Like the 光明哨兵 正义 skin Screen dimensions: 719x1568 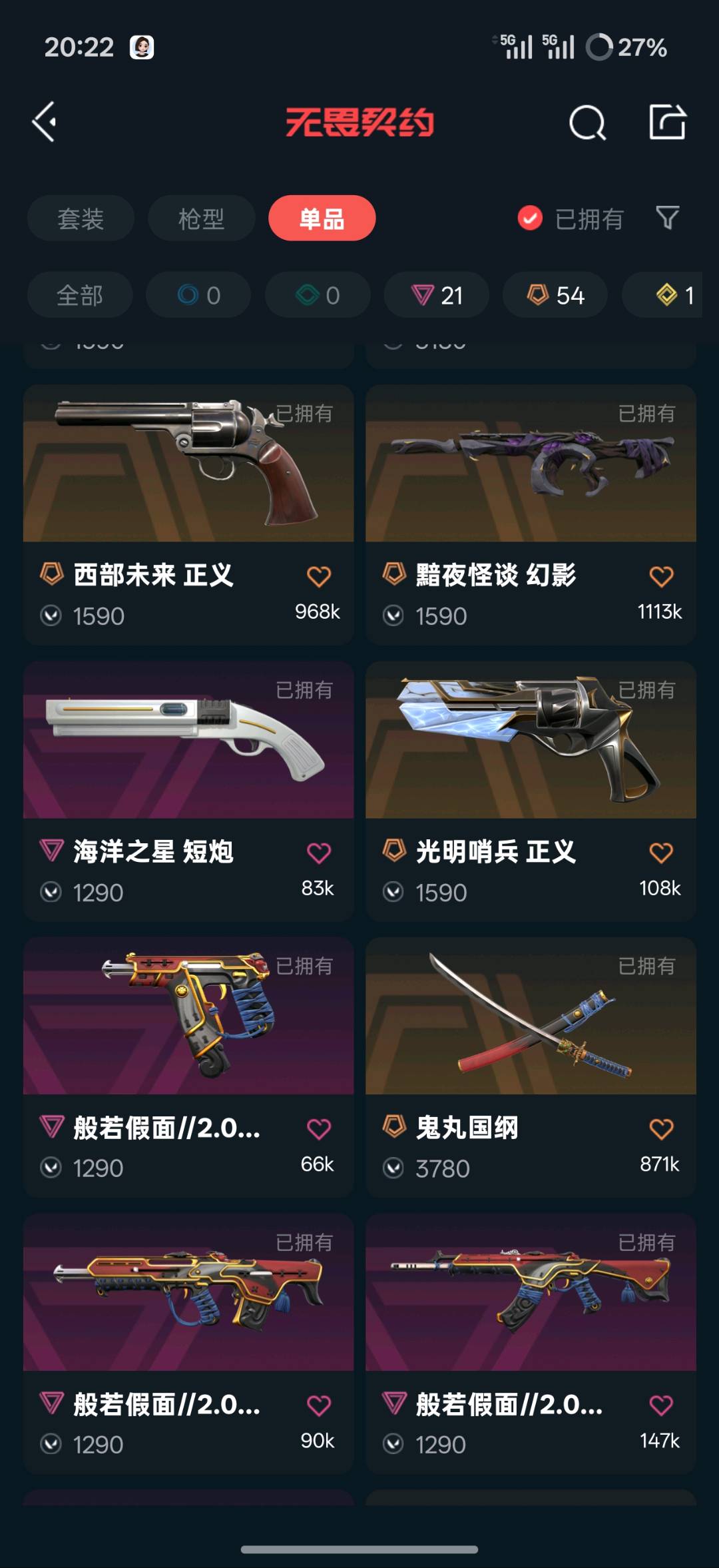pyautogui.click(x=661, y=853)
